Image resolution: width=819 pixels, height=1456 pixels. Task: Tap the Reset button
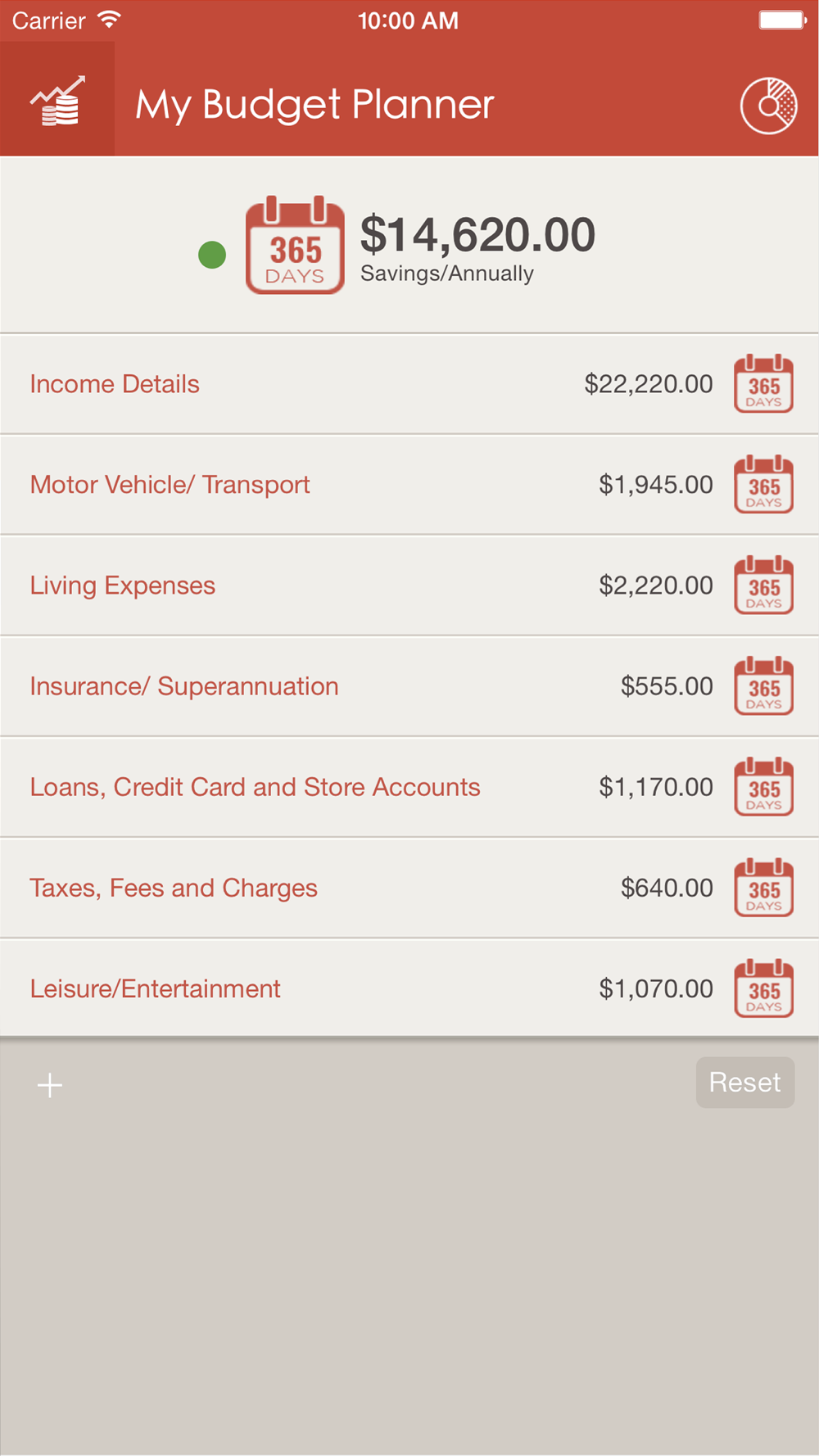744,1083
